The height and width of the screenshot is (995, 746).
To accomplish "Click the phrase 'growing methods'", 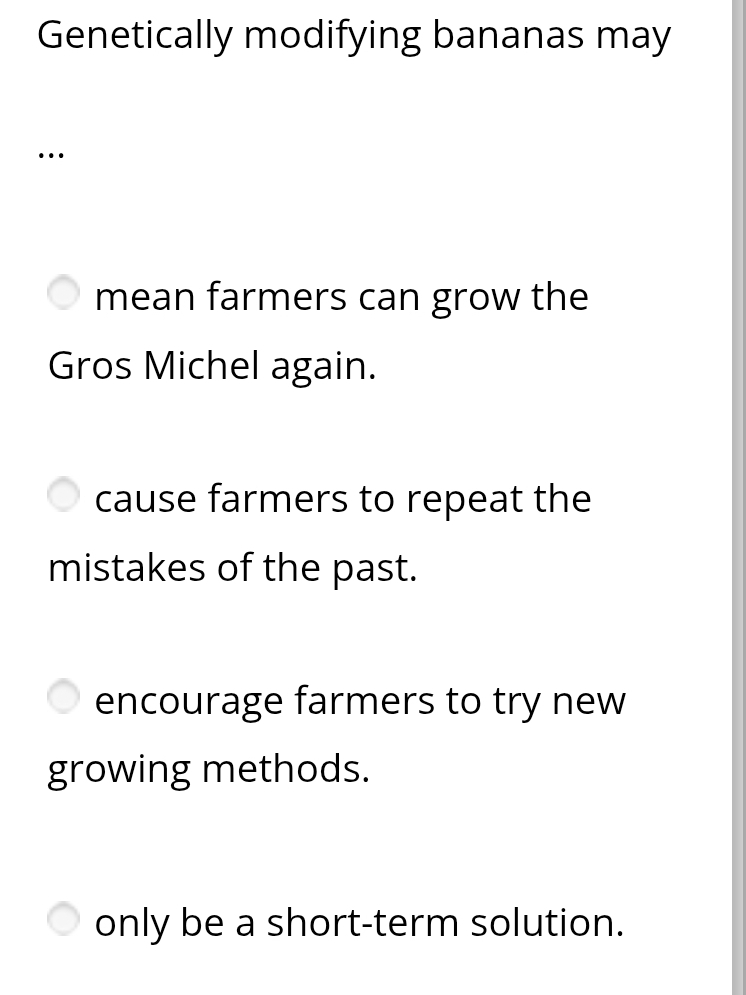I will (x=208, y=769).
